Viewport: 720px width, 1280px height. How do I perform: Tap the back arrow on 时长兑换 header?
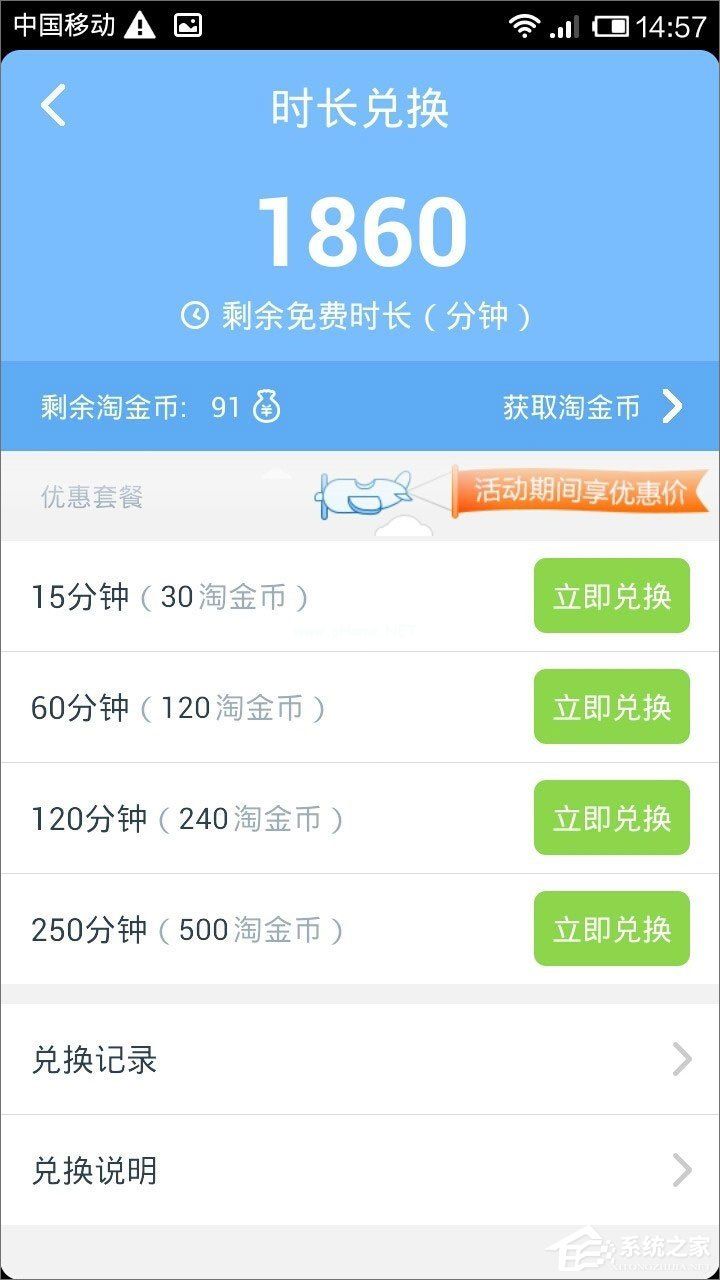tap(53, 106)
